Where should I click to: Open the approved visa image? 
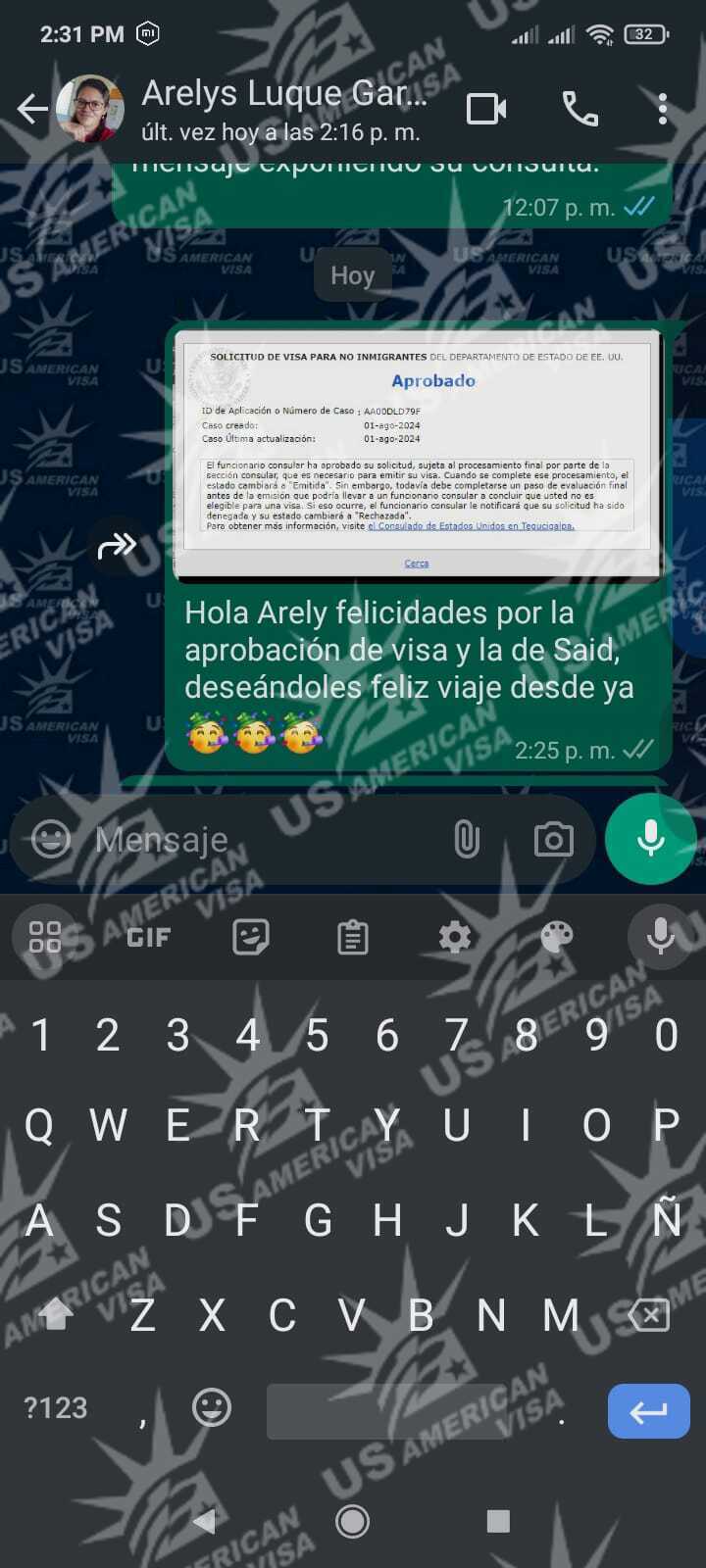pyautogui.click(x=418, y=456)
